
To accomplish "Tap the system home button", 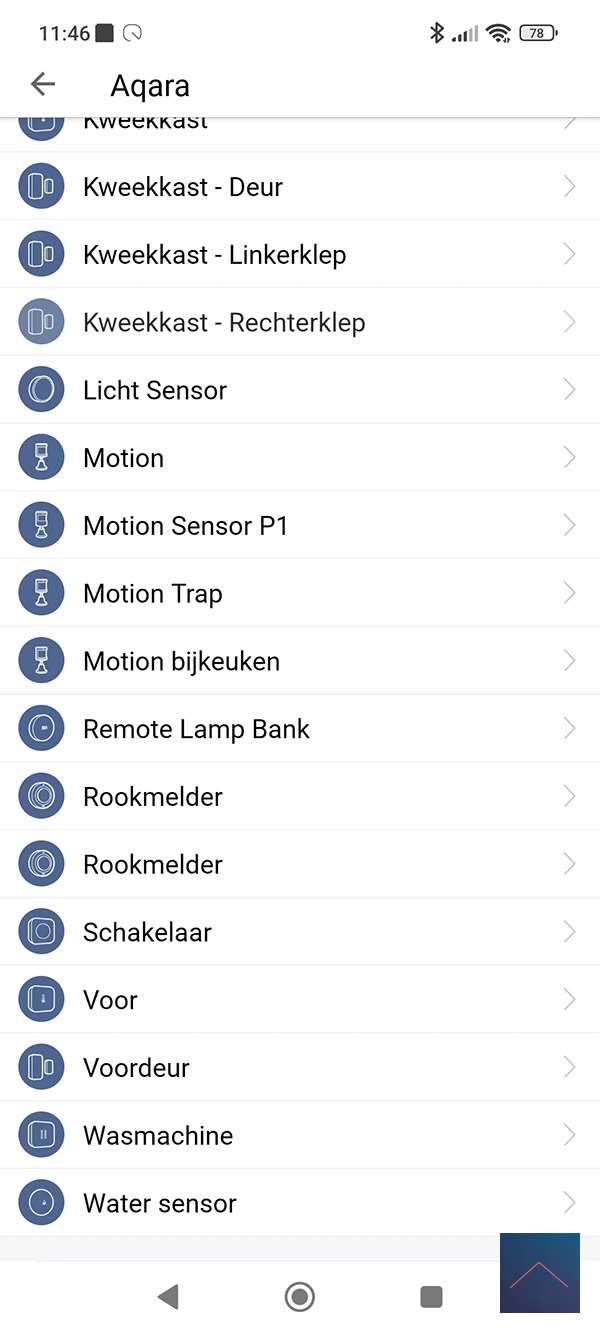I will pos(299,1297).
